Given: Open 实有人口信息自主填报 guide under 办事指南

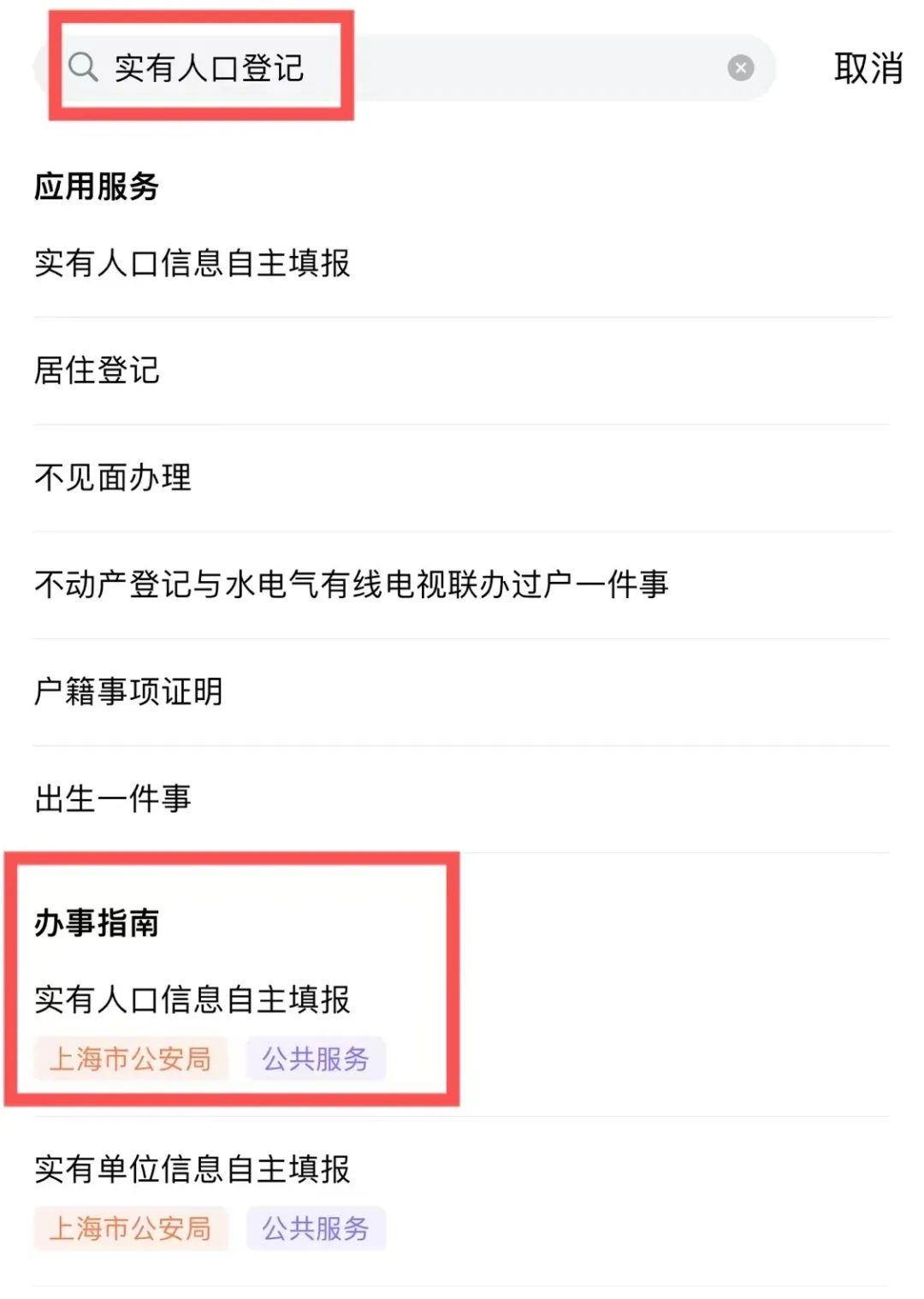Looking at the screenshot, I should (192, 999).
